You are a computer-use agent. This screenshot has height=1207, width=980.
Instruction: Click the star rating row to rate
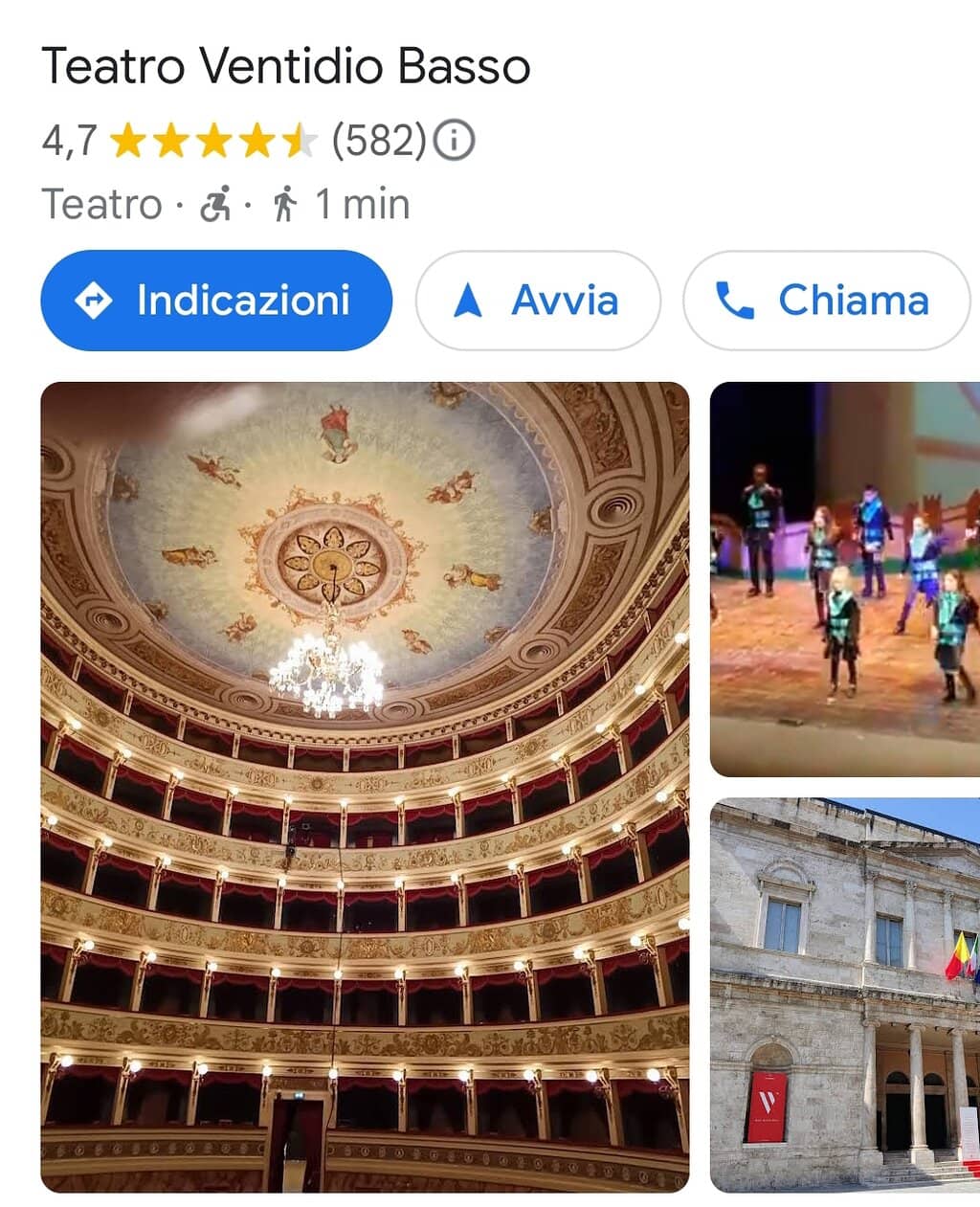point(214,142)
